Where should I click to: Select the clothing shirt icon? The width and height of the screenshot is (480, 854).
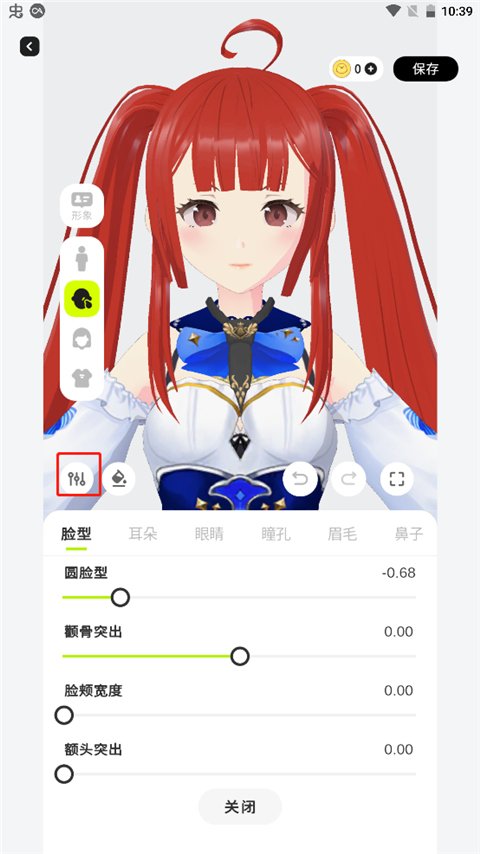82,377
